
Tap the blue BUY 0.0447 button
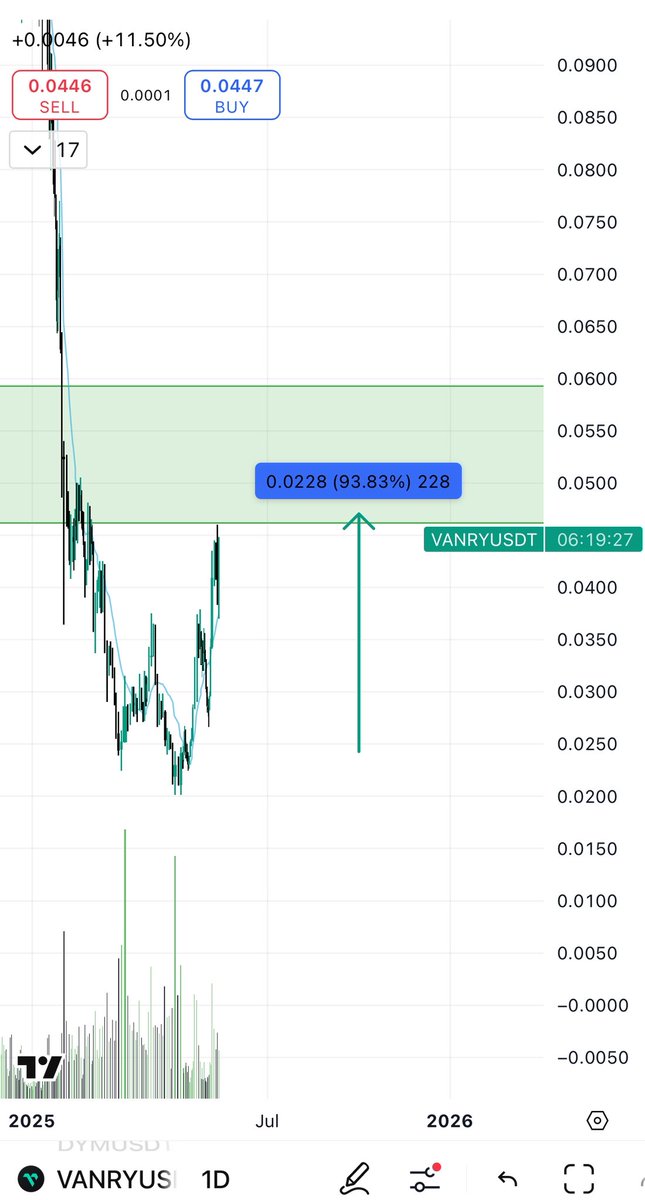click(x=232, y=95)
